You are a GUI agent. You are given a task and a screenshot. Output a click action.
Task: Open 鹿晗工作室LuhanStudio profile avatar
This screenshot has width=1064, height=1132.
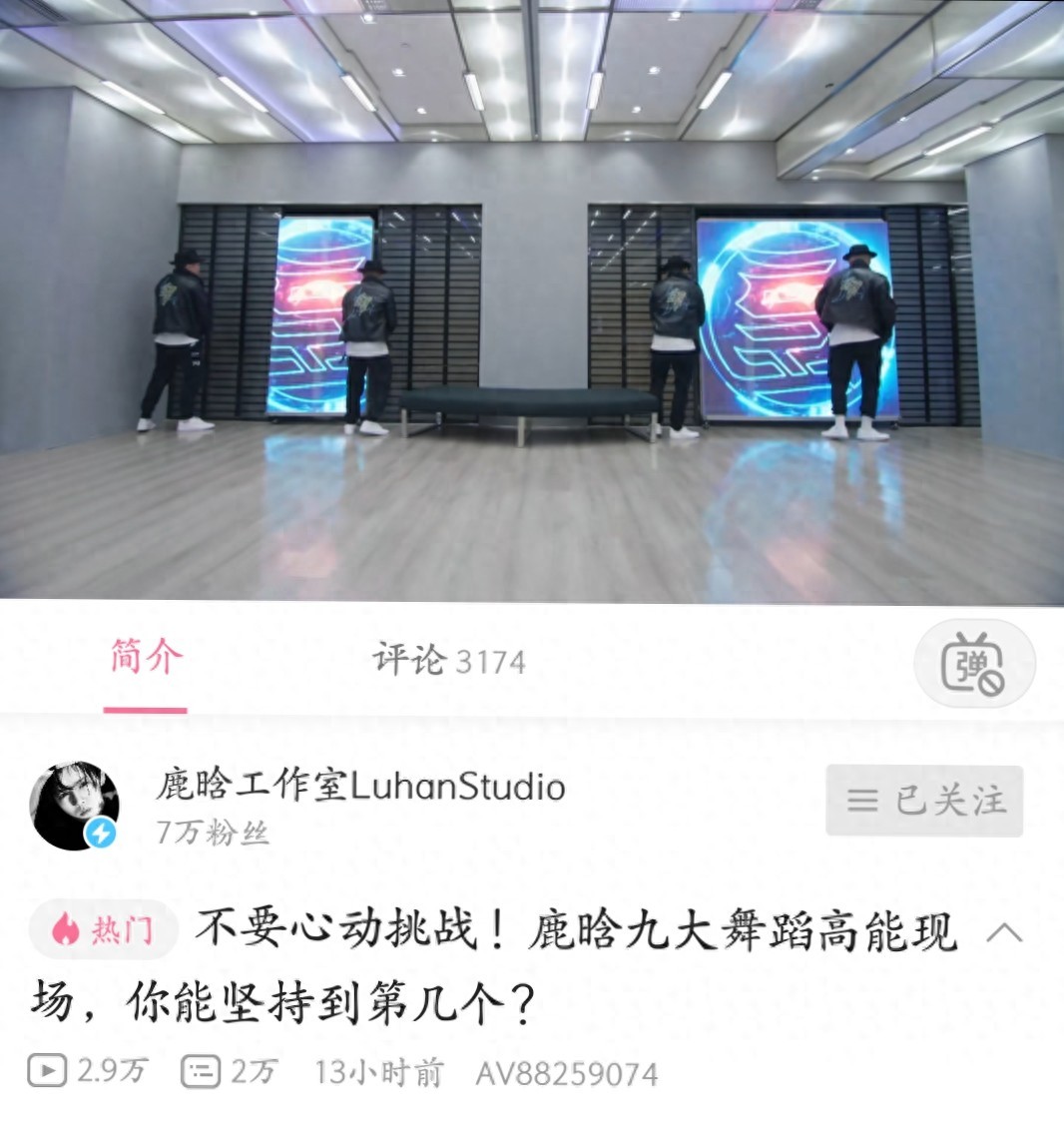coord(75,805)
